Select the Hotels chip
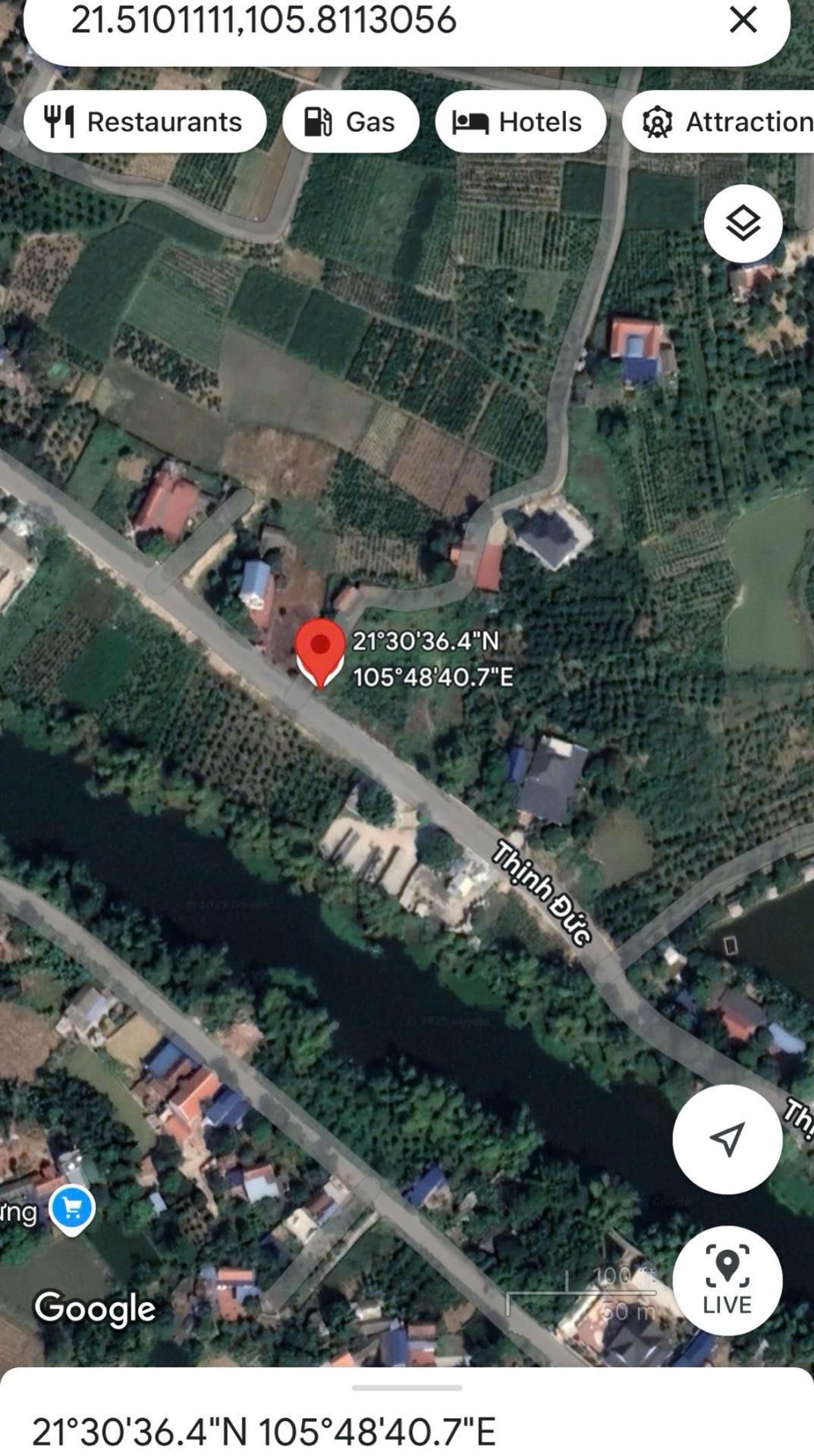This screenshot has width=814, height=1456. (520, 121)
